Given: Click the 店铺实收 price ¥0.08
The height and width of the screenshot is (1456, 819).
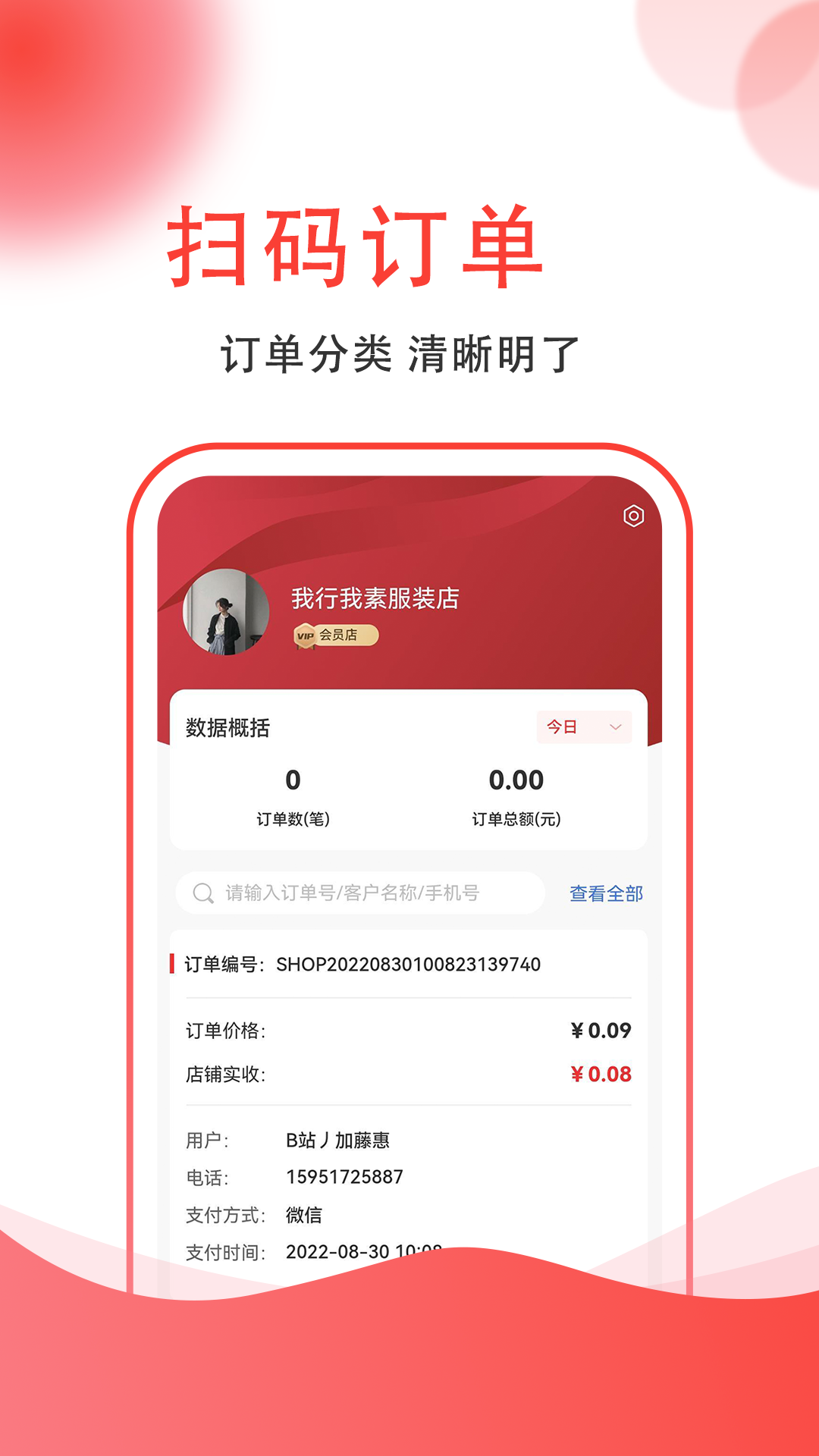Looking at the screenshot, I should coord(601,1074).
